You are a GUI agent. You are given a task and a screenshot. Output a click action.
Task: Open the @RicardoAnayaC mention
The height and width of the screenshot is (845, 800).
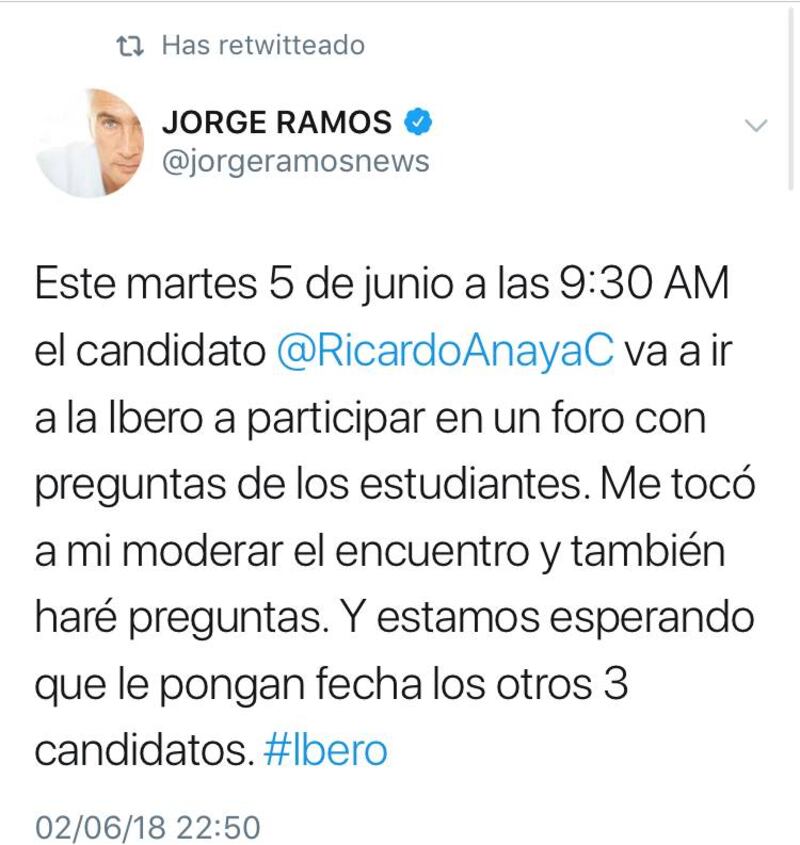point(442,354)
